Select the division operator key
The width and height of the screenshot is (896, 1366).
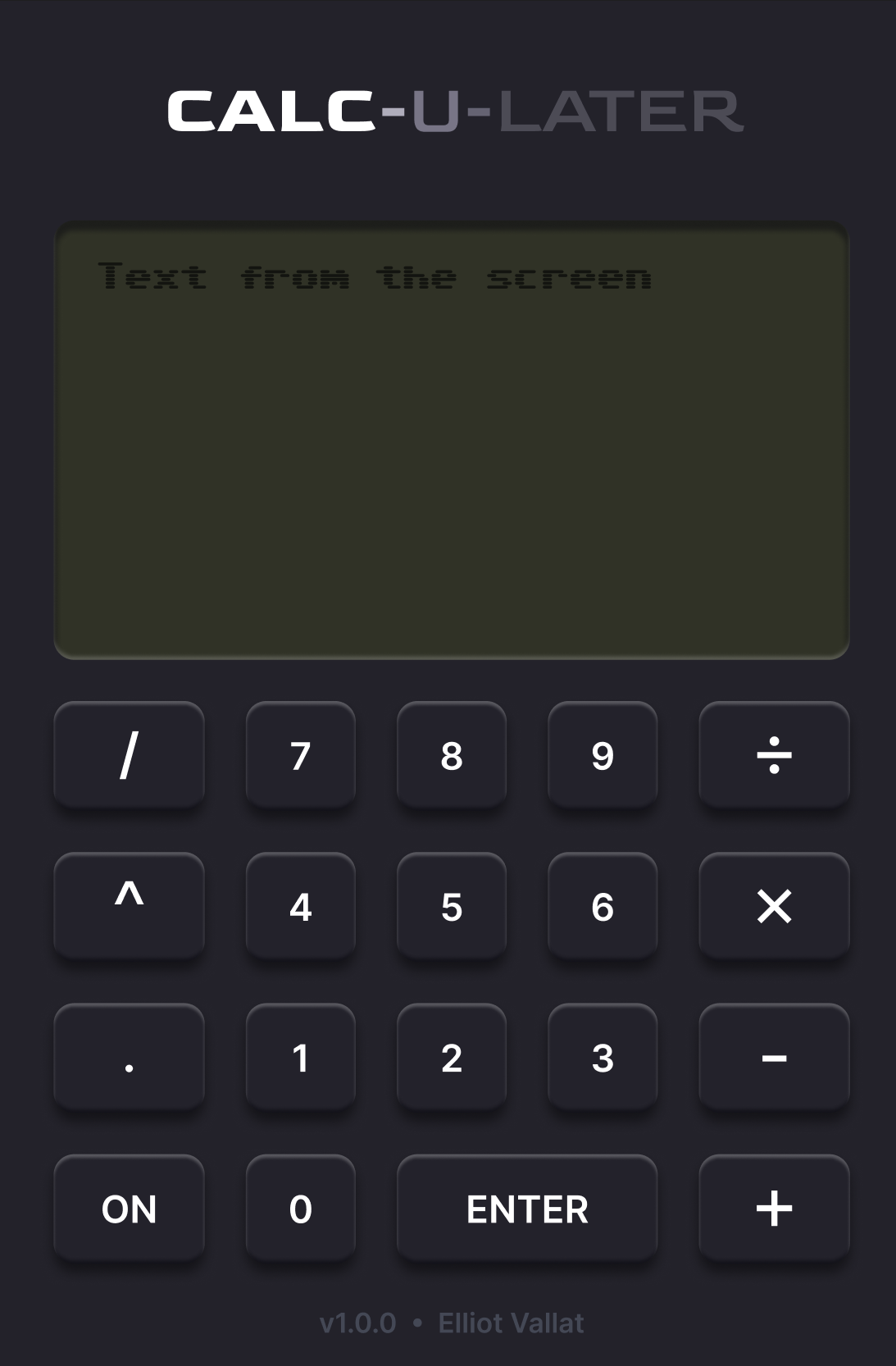coord(774,755)
